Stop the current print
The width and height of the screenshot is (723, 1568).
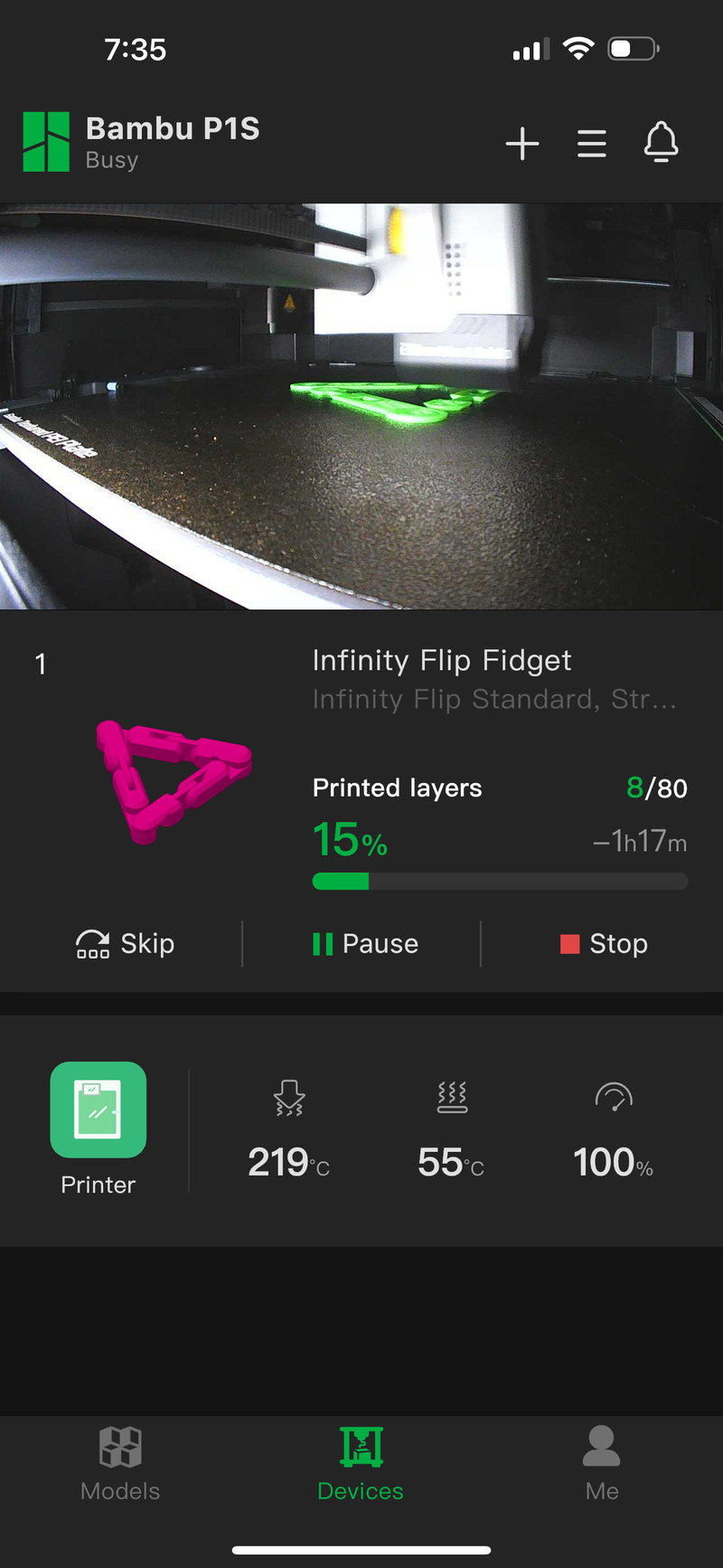(x=604, y=944)
